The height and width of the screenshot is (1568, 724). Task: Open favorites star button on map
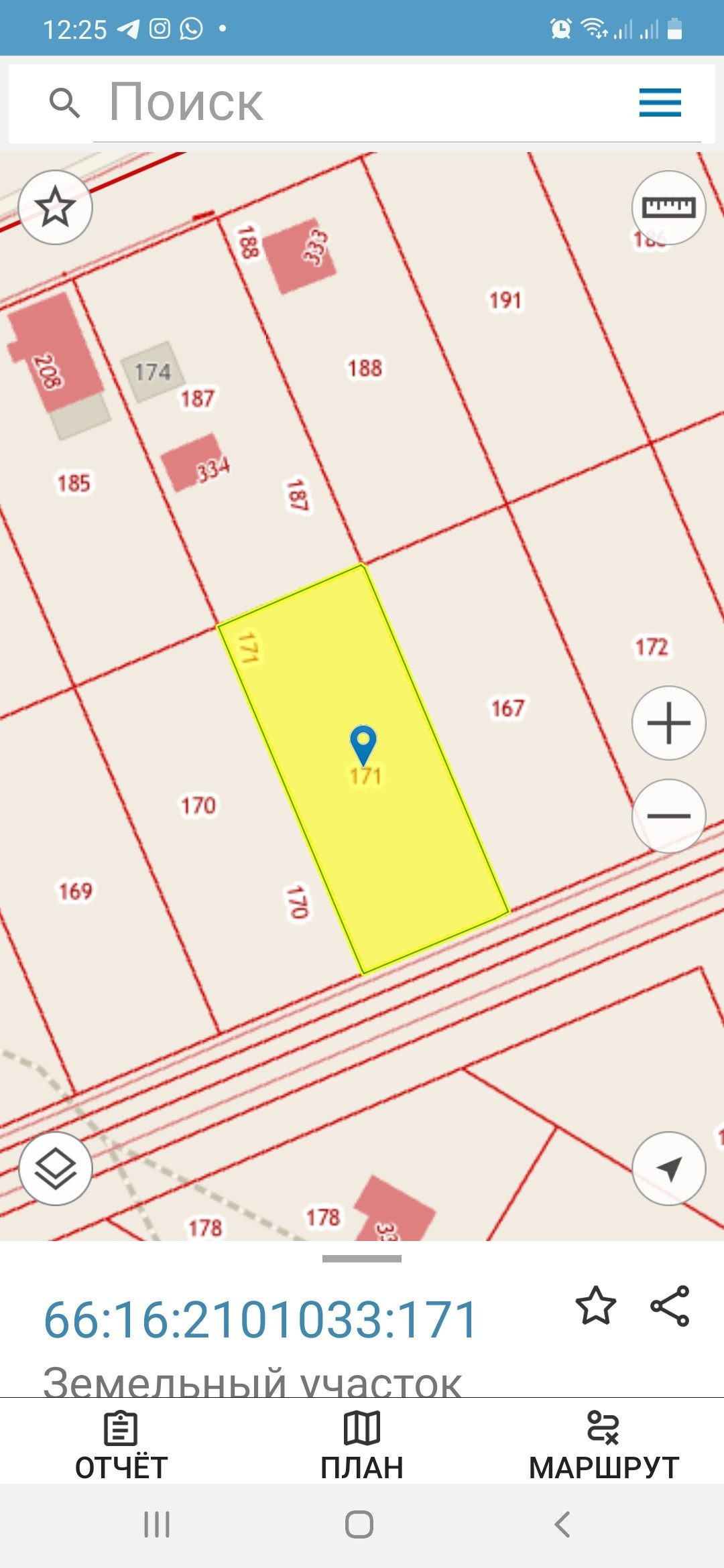(55, 207)
